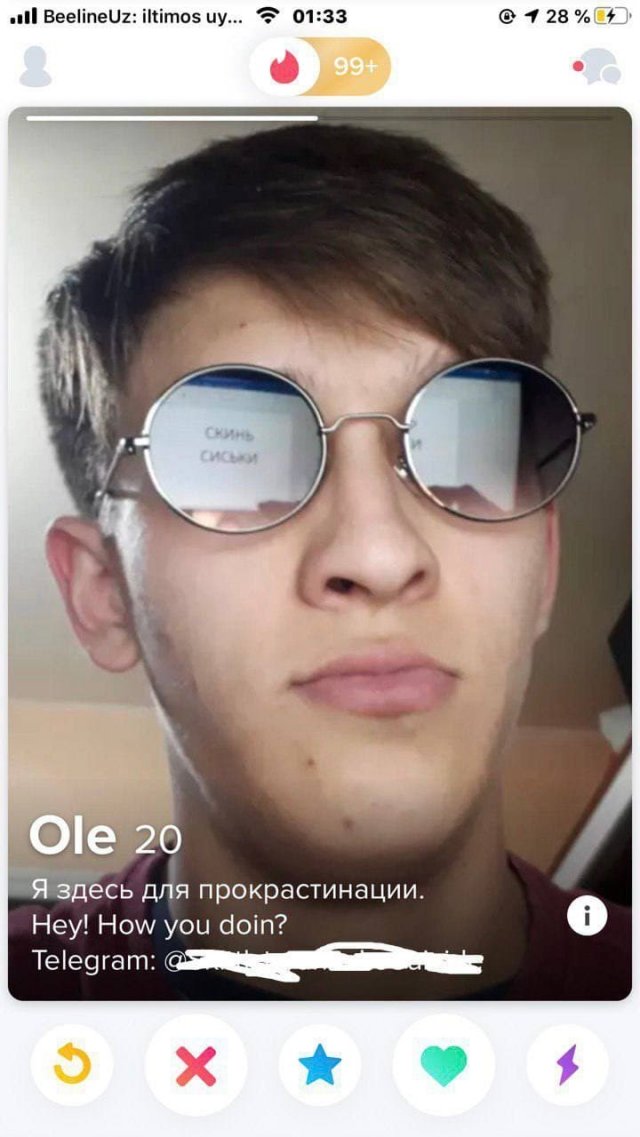Like Ole with the green heart
This screenshot has height=1137, width=640.
tap(444, 1065)
